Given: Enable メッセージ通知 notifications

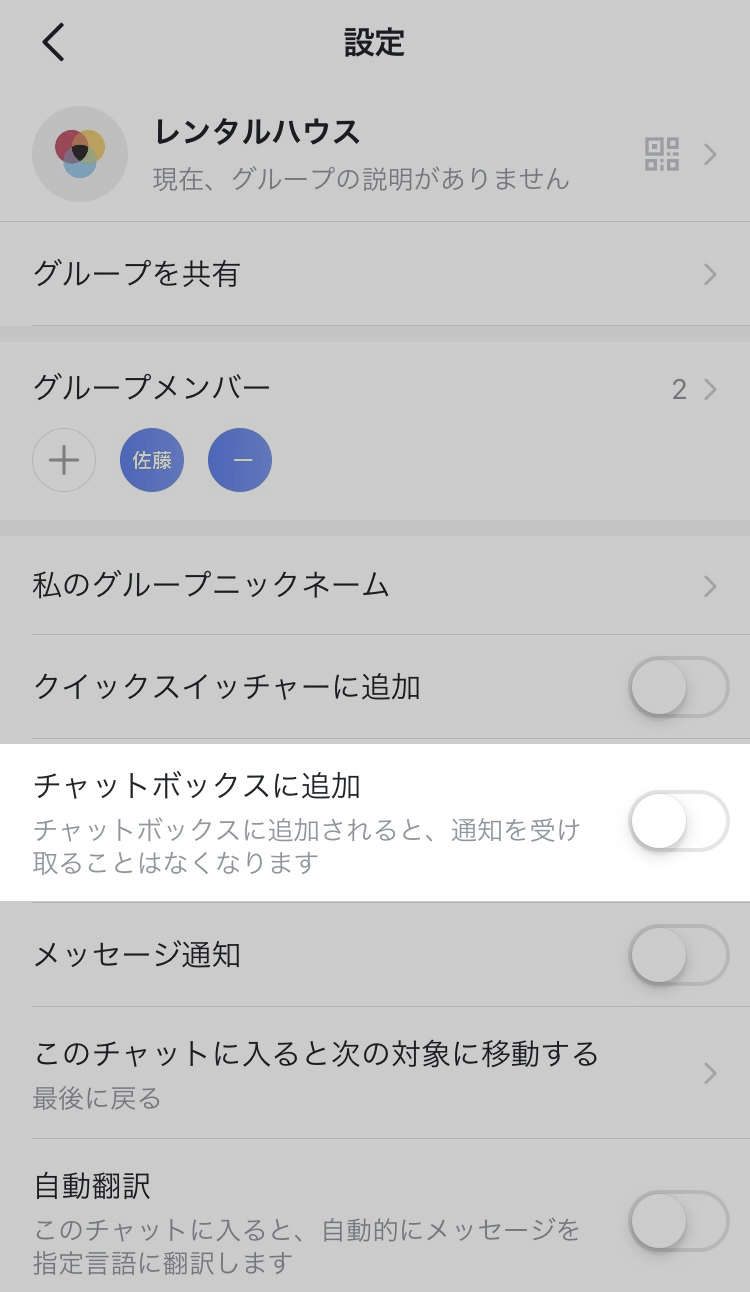Looking at the screenshot, I should (x=678, y=956).
